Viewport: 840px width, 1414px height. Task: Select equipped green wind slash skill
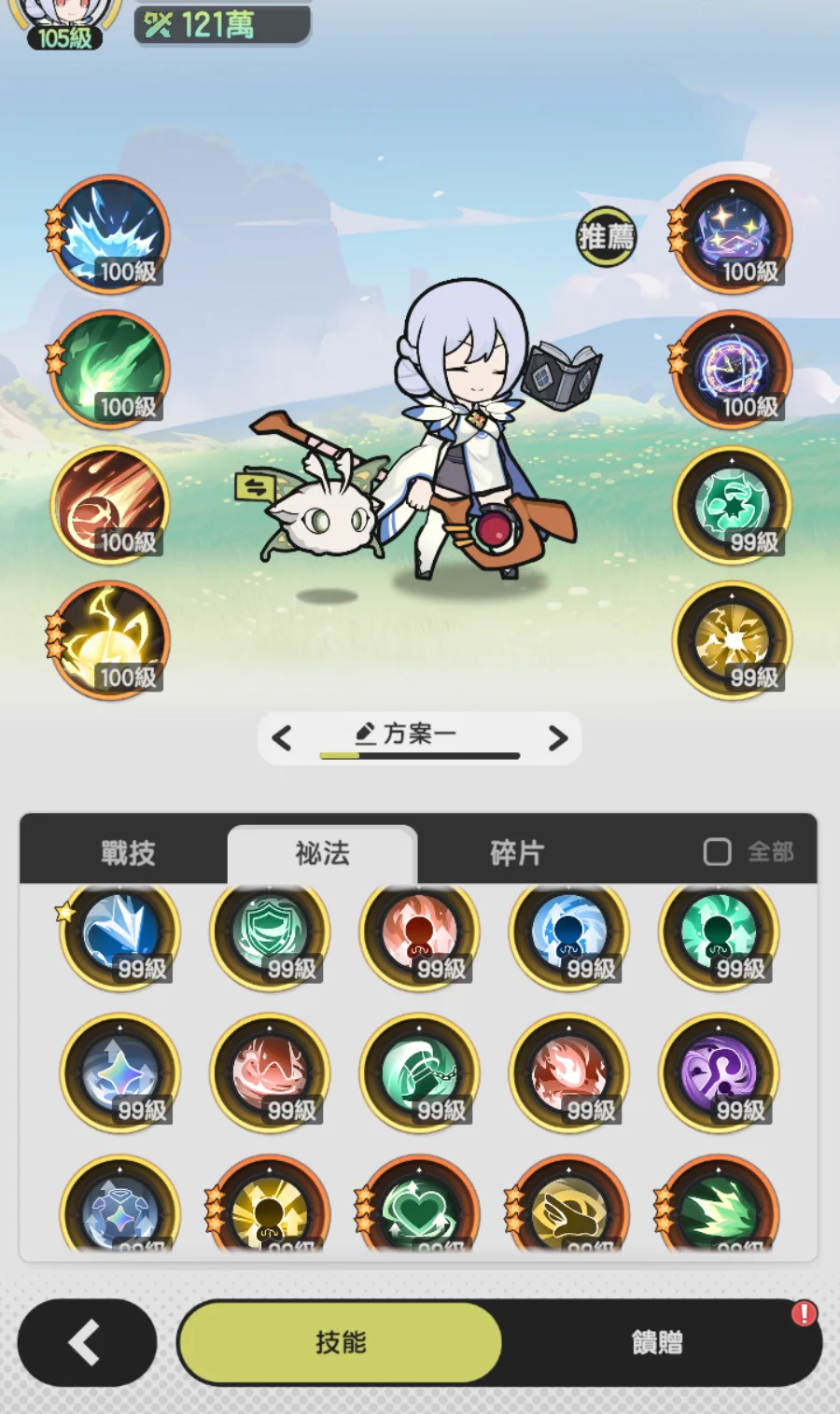[x=110, y=370]
